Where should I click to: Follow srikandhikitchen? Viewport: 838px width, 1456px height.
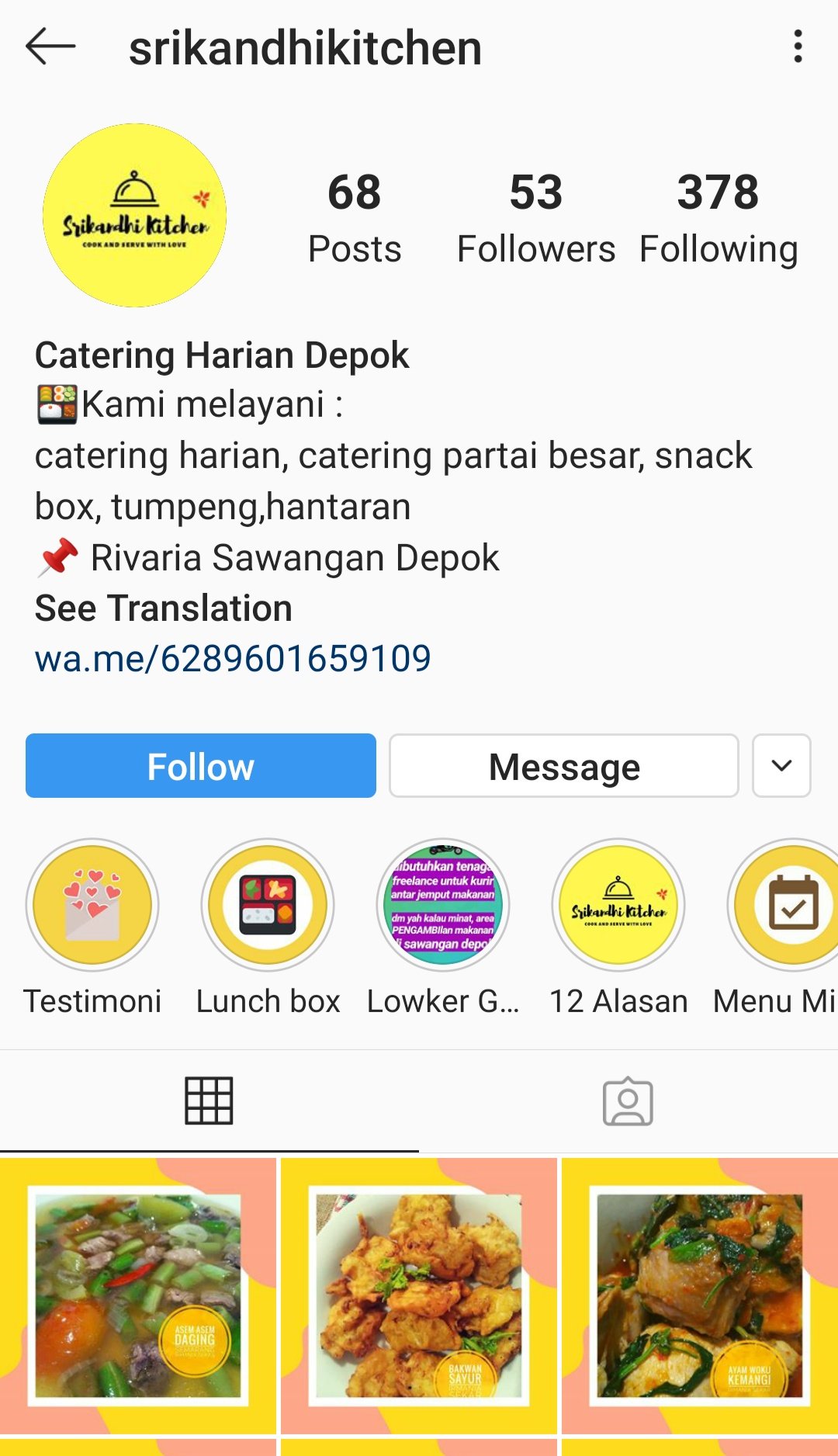(200, 766)
